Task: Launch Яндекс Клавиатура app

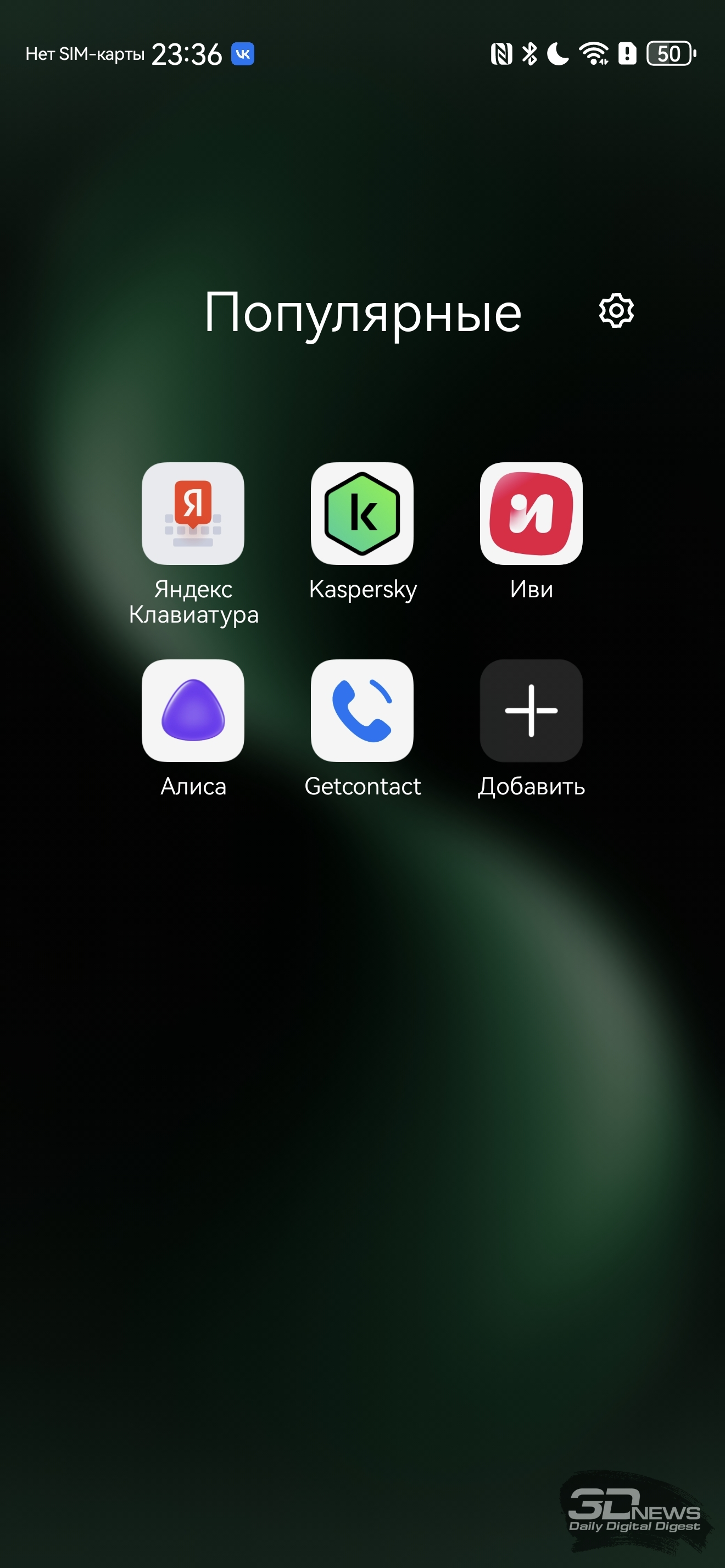Action: click(x=193, y=514)
